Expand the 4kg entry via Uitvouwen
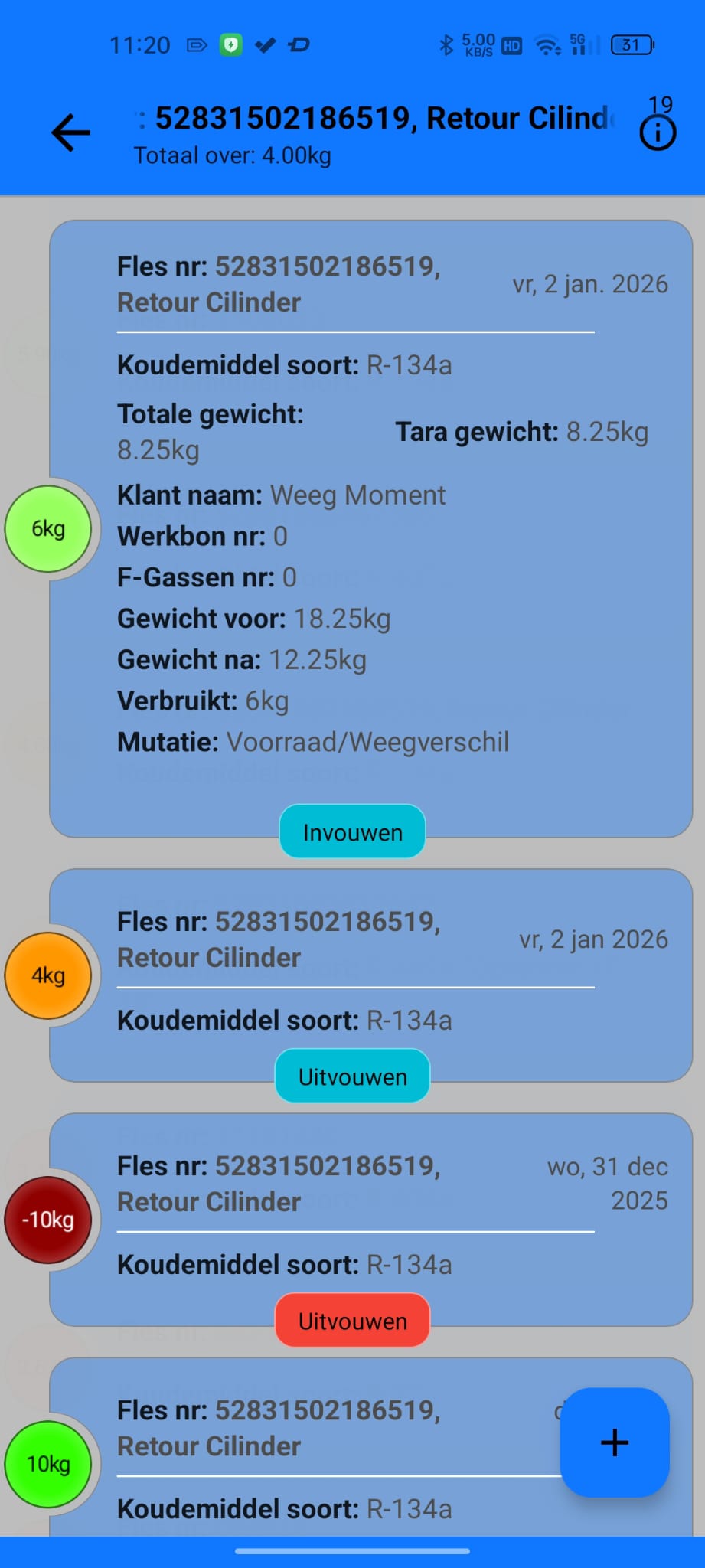The height and width of the screenshot is (1568, 705). point(351,1076)
